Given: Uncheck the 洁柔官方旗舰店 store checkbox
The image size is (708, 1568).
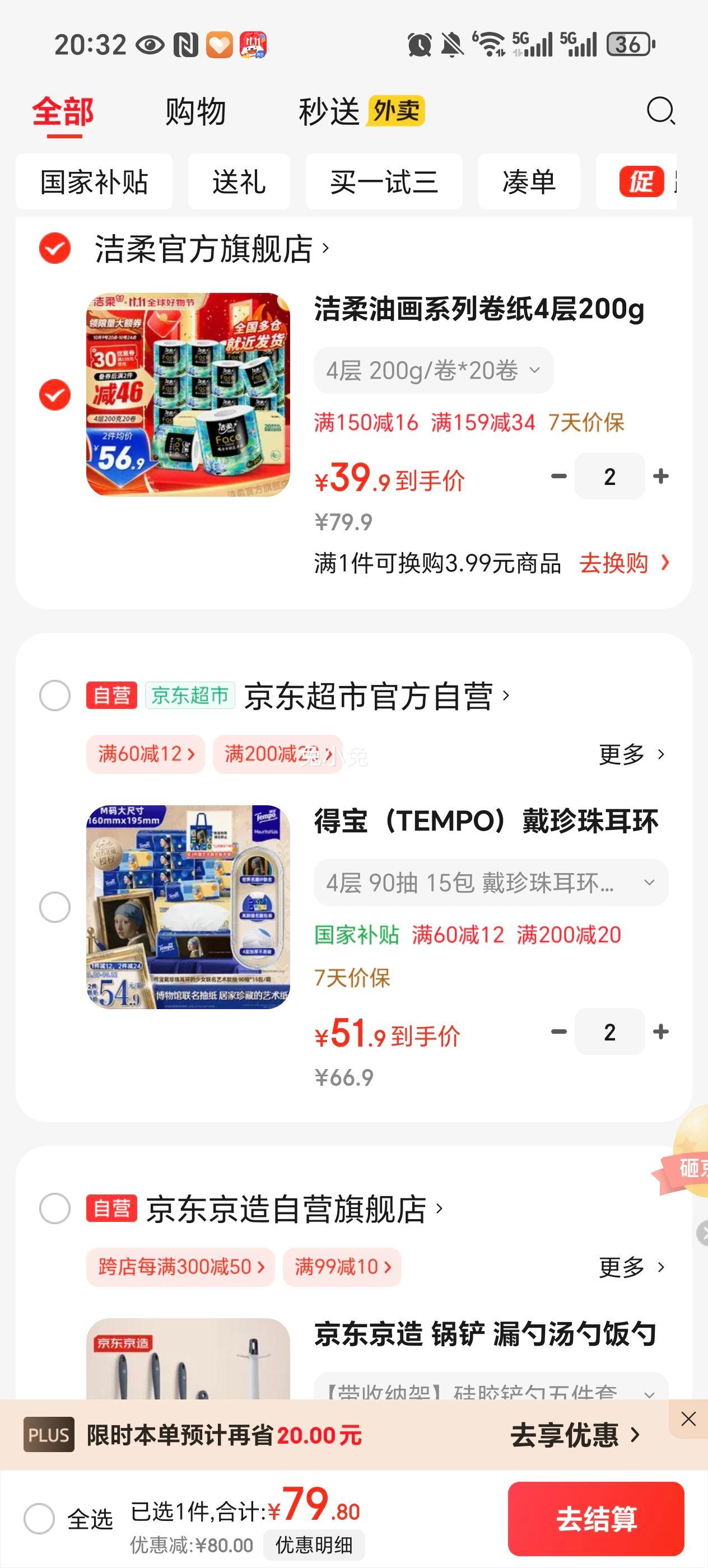Looking at the screenshot, I should [55, 248].
